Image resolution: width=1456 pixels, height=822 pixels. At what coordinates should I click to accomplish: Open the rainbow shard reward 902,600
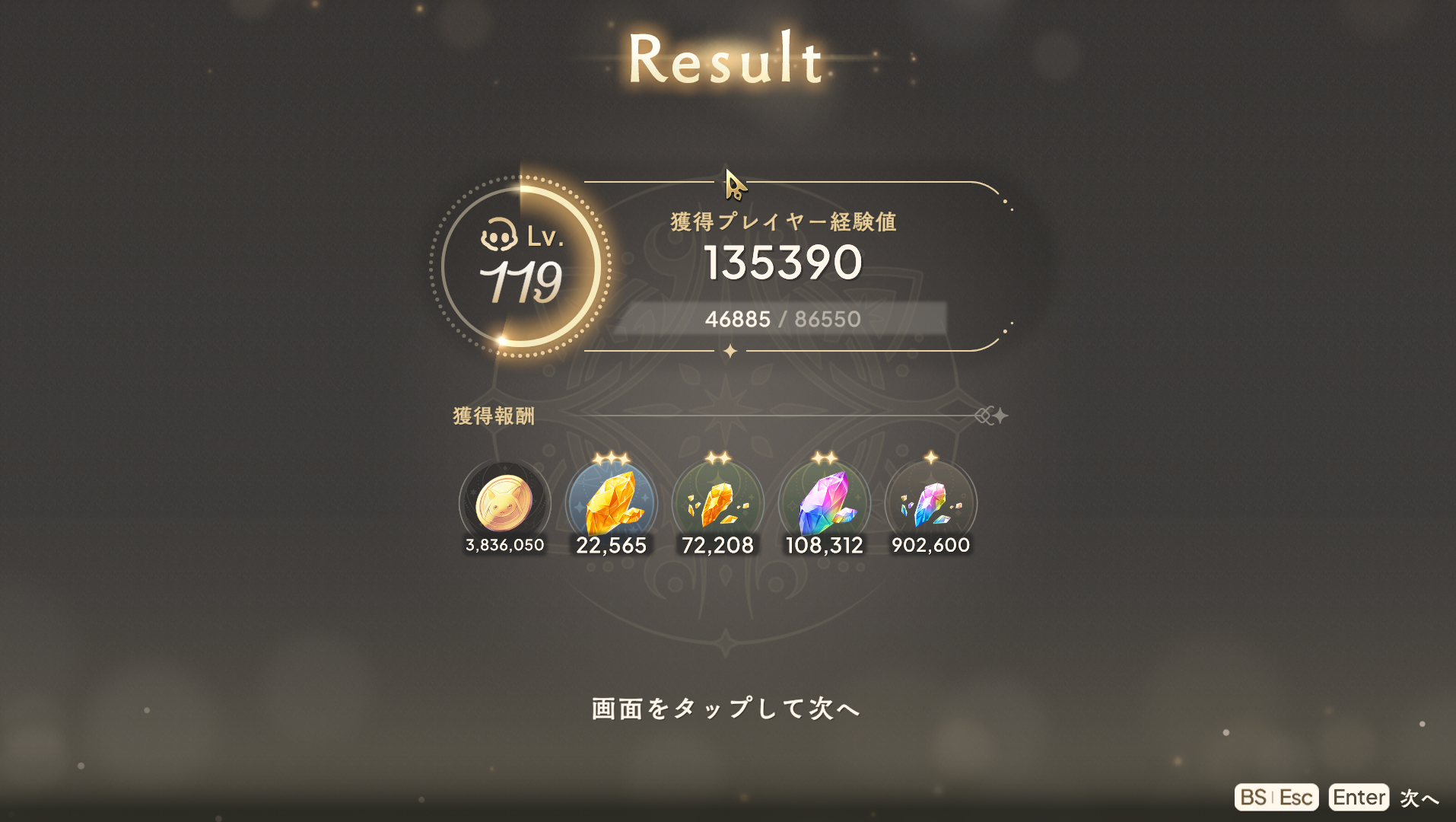(930, 504)
